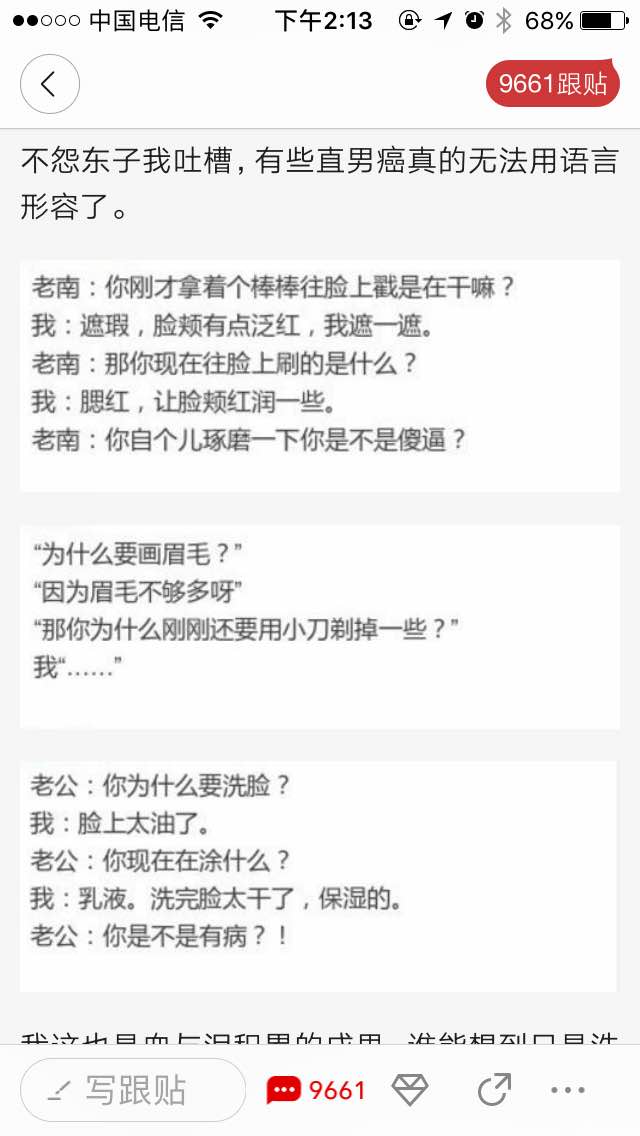Image resolution: width=640 pixels, height=1136 pixels.
Task: Share this article
Action: 494,1090
